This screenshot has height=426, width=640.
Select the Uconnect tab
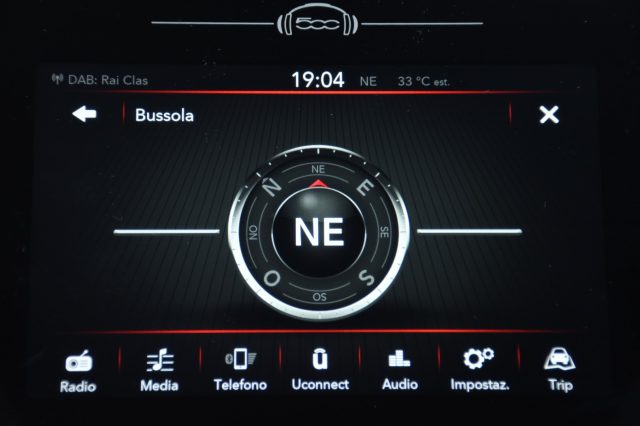320,369
